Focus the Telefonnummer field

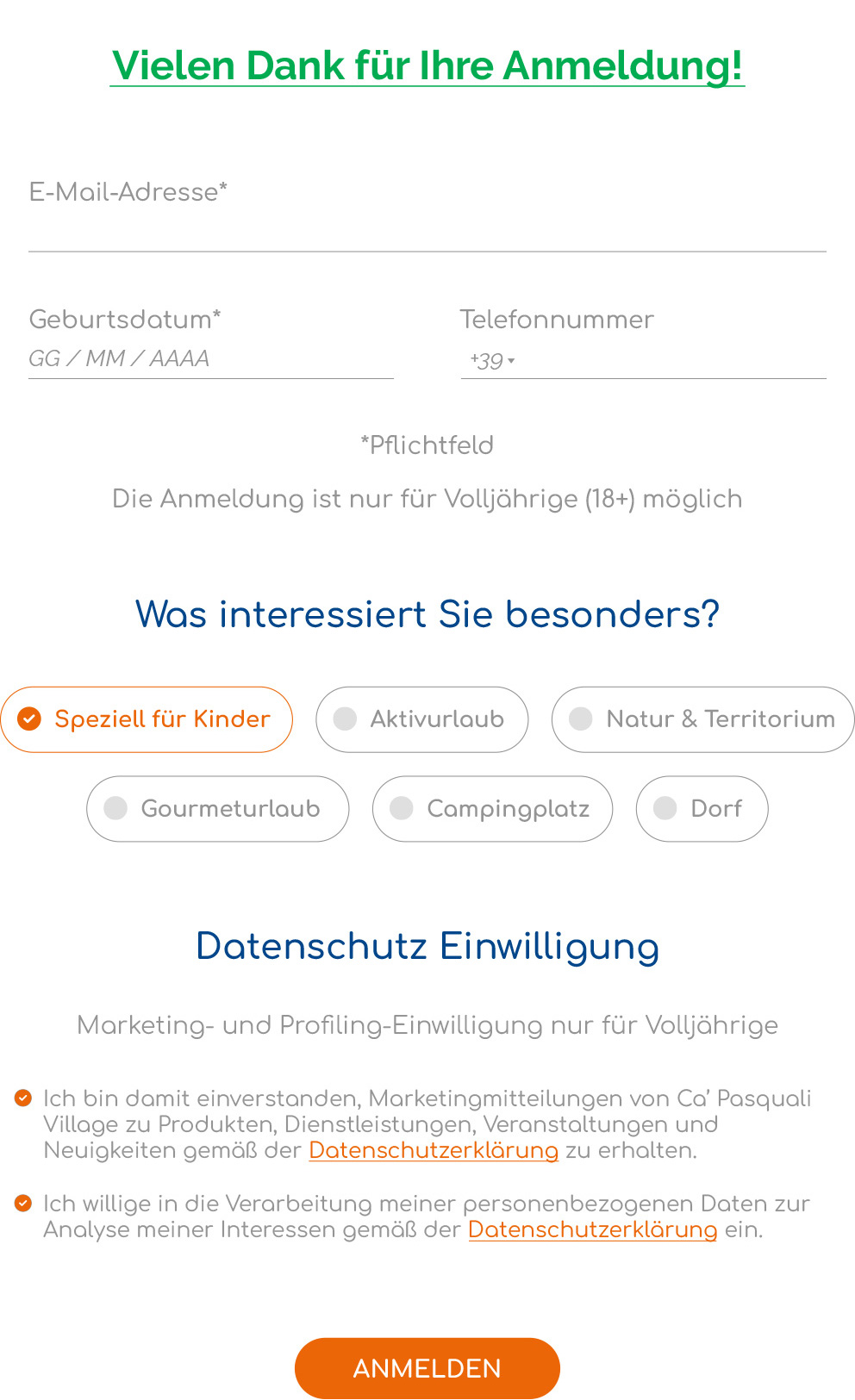tap(671, 360)
